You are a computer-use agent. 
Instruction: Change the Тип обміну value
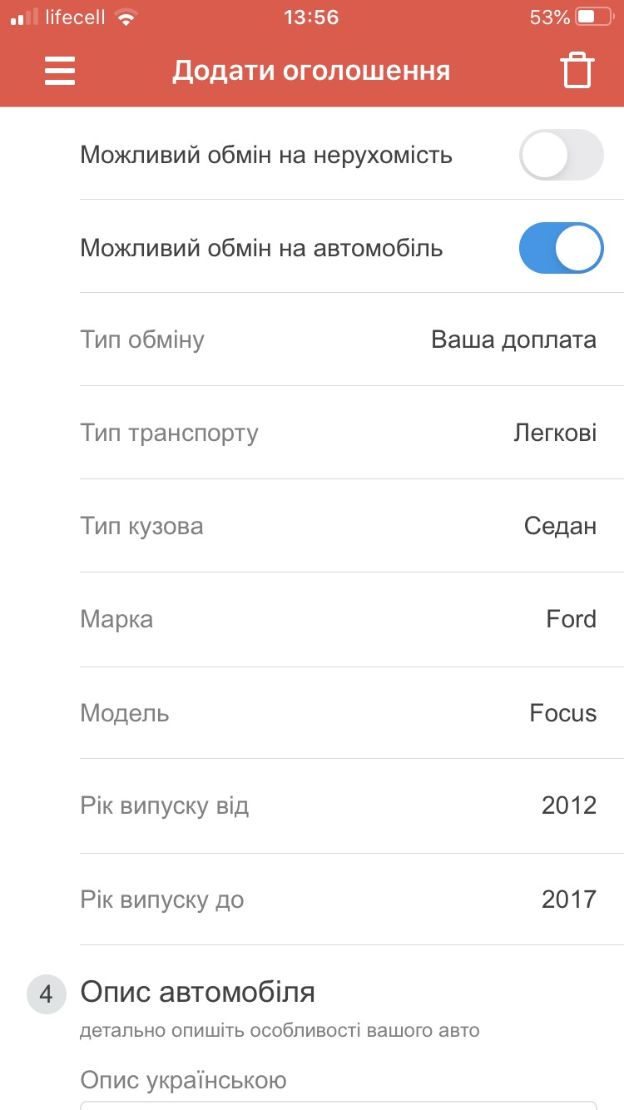pos(341,340)
